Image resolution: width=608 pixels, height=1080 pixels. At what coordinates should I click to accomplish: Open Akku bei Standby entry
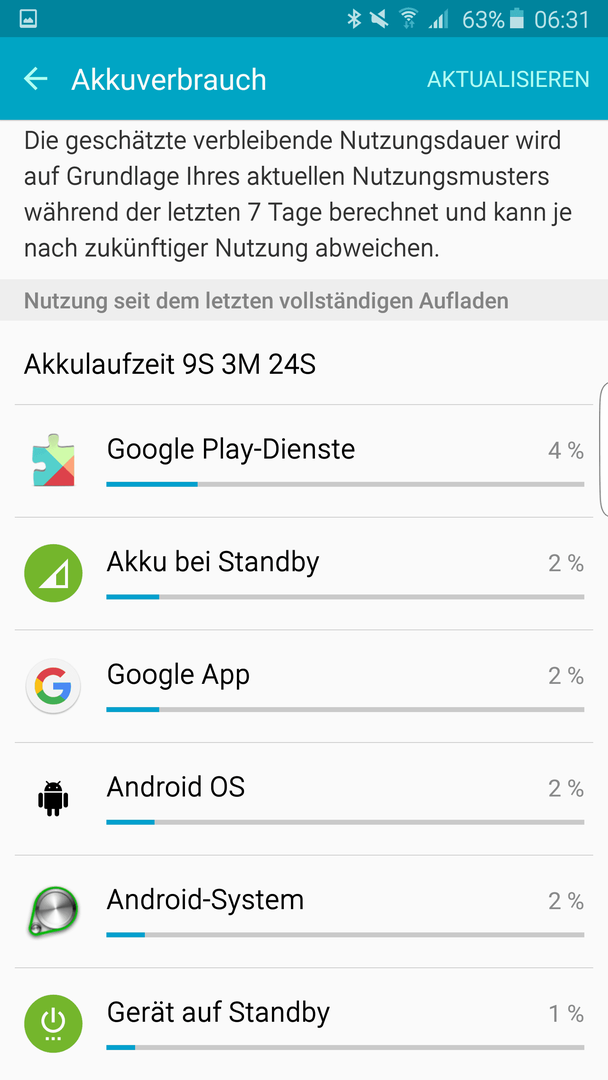pyautogui.click(x=304, y=574)
